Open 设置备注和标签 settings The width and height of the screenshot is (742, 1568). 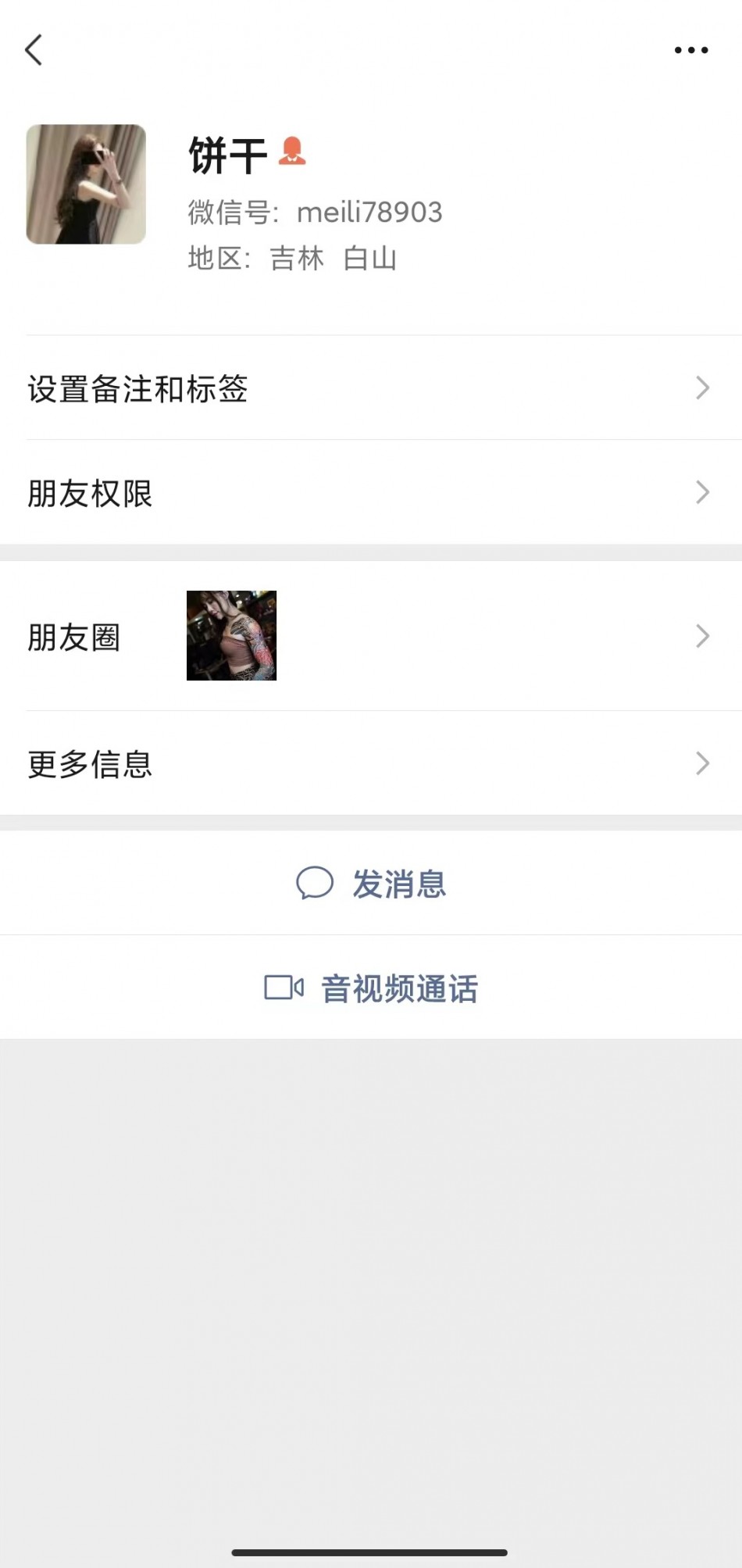pyautogui.click(x=371, y=388)
